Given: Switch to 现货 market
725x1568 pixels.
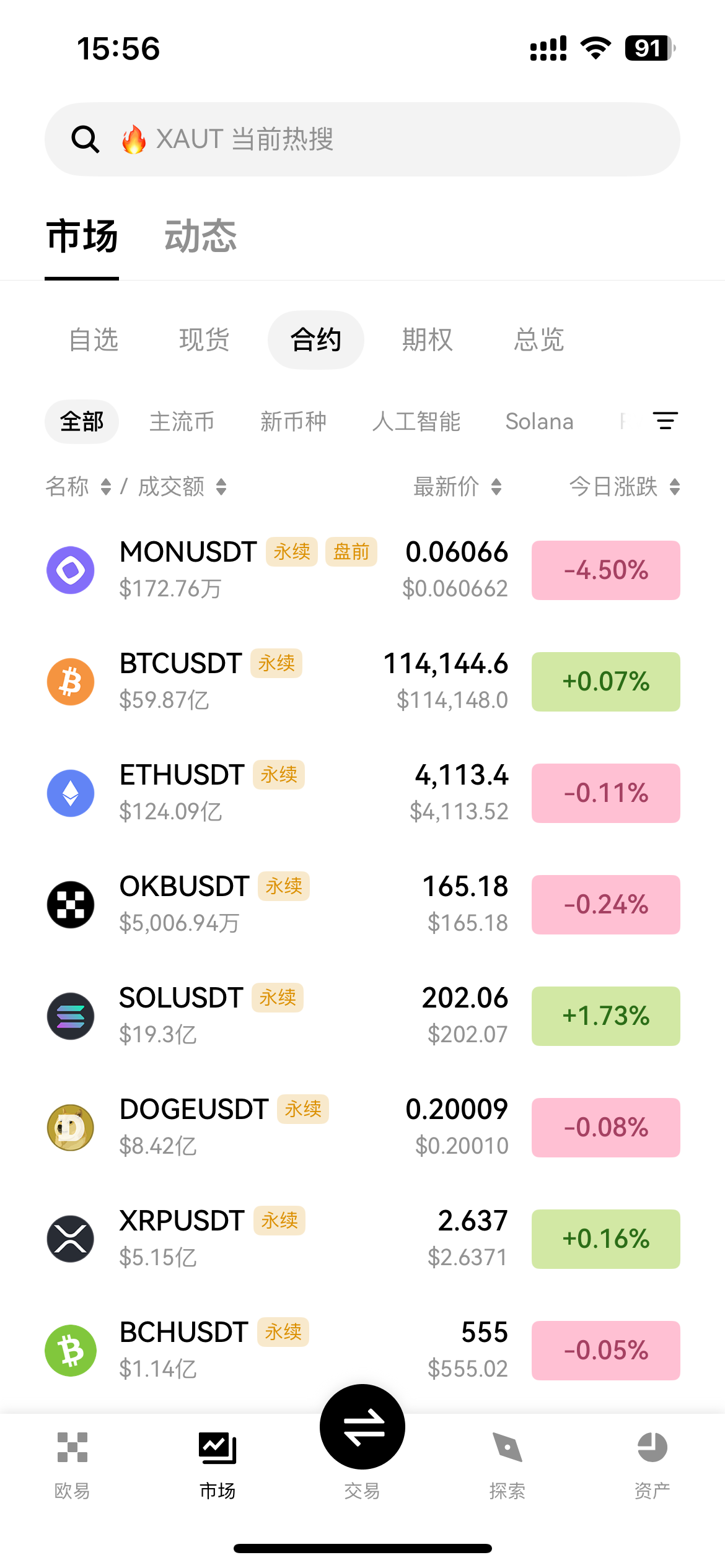Looking at the screenshot, I should 204,340.
